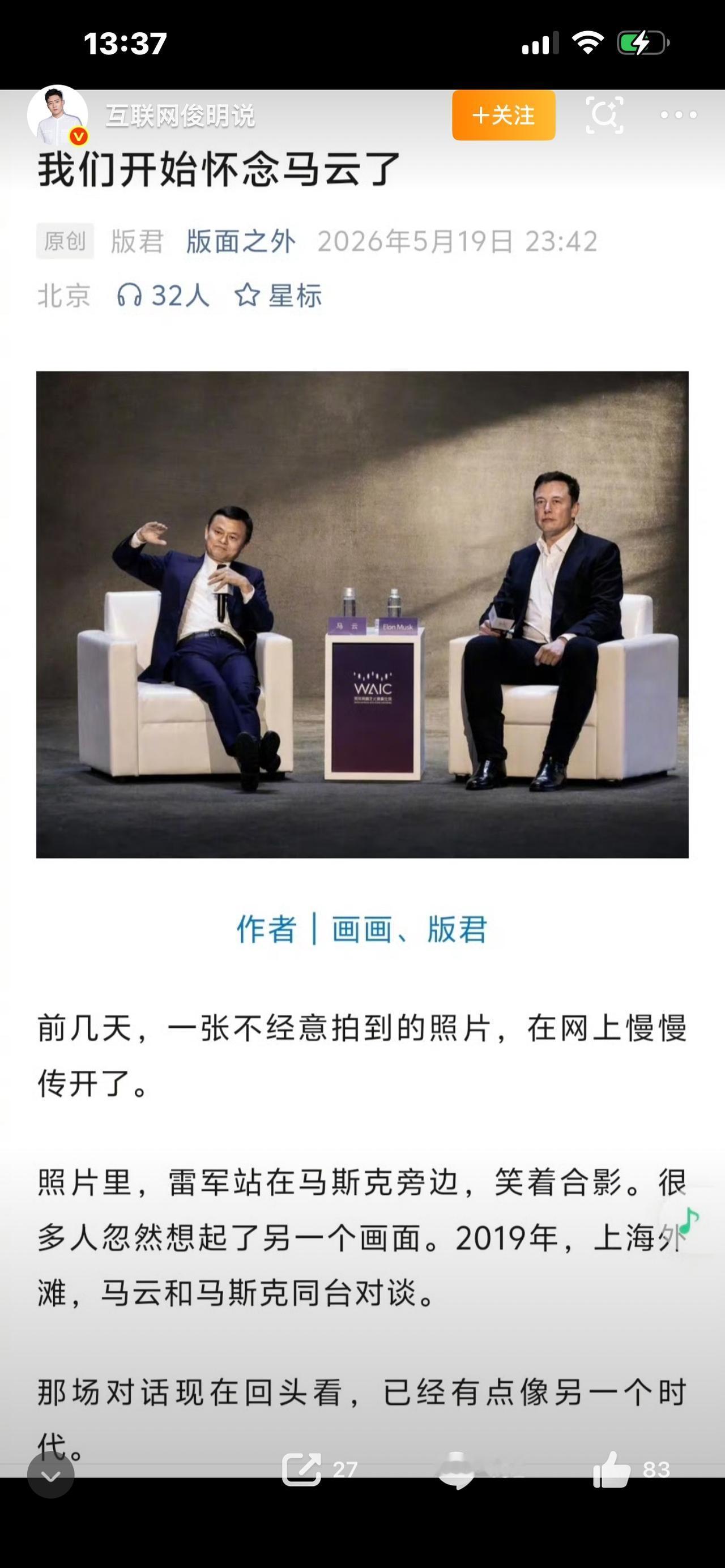Collapse viewer with the down chevron
Image resolution: width=725 pixels, height=1568 pixels.
point(51,1475)
